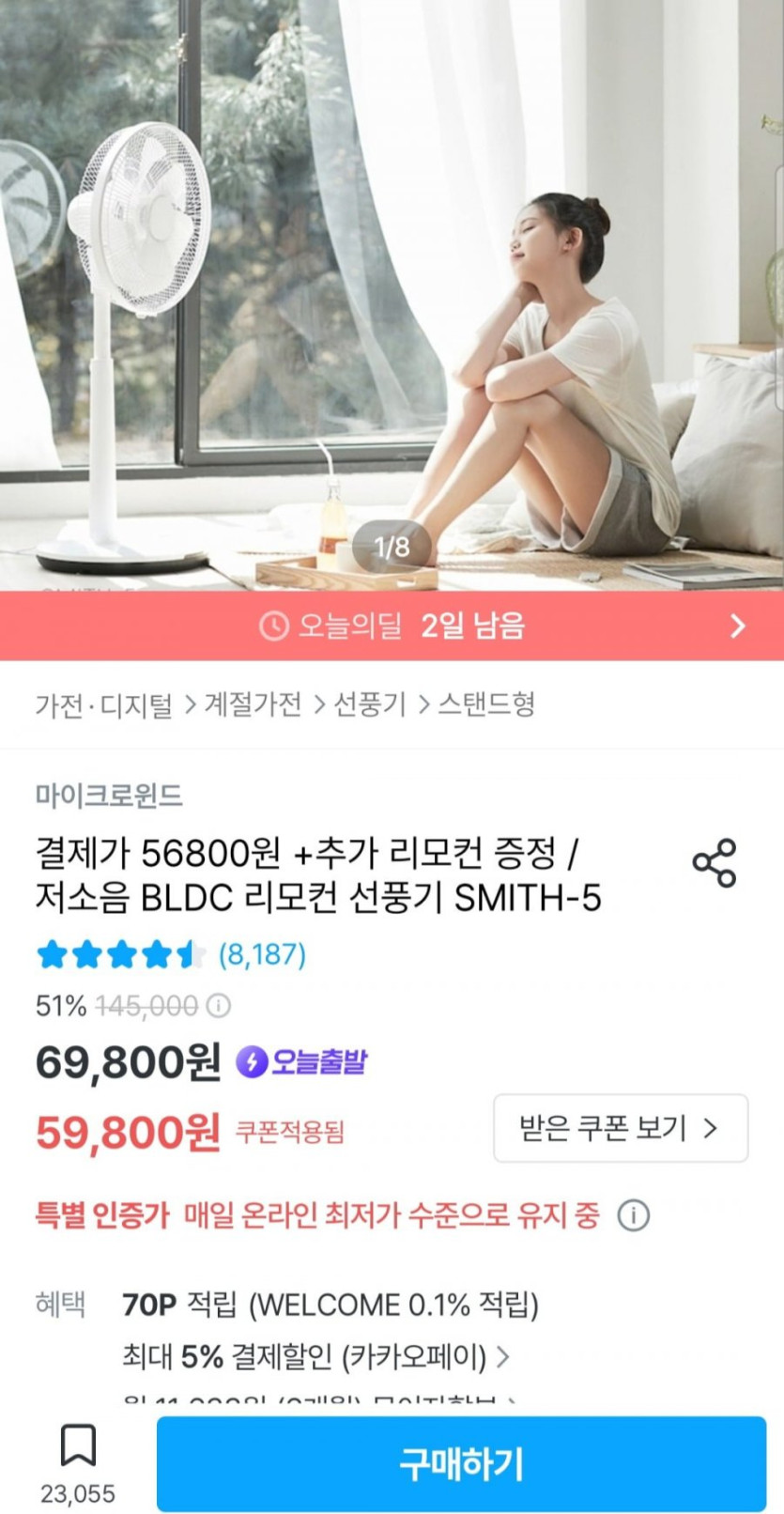The width and height of the screenshot is (784, 1514).
Task: Open the 오늘의딜 deal banner
Action: pyautogui.click(x=392, y=626)
